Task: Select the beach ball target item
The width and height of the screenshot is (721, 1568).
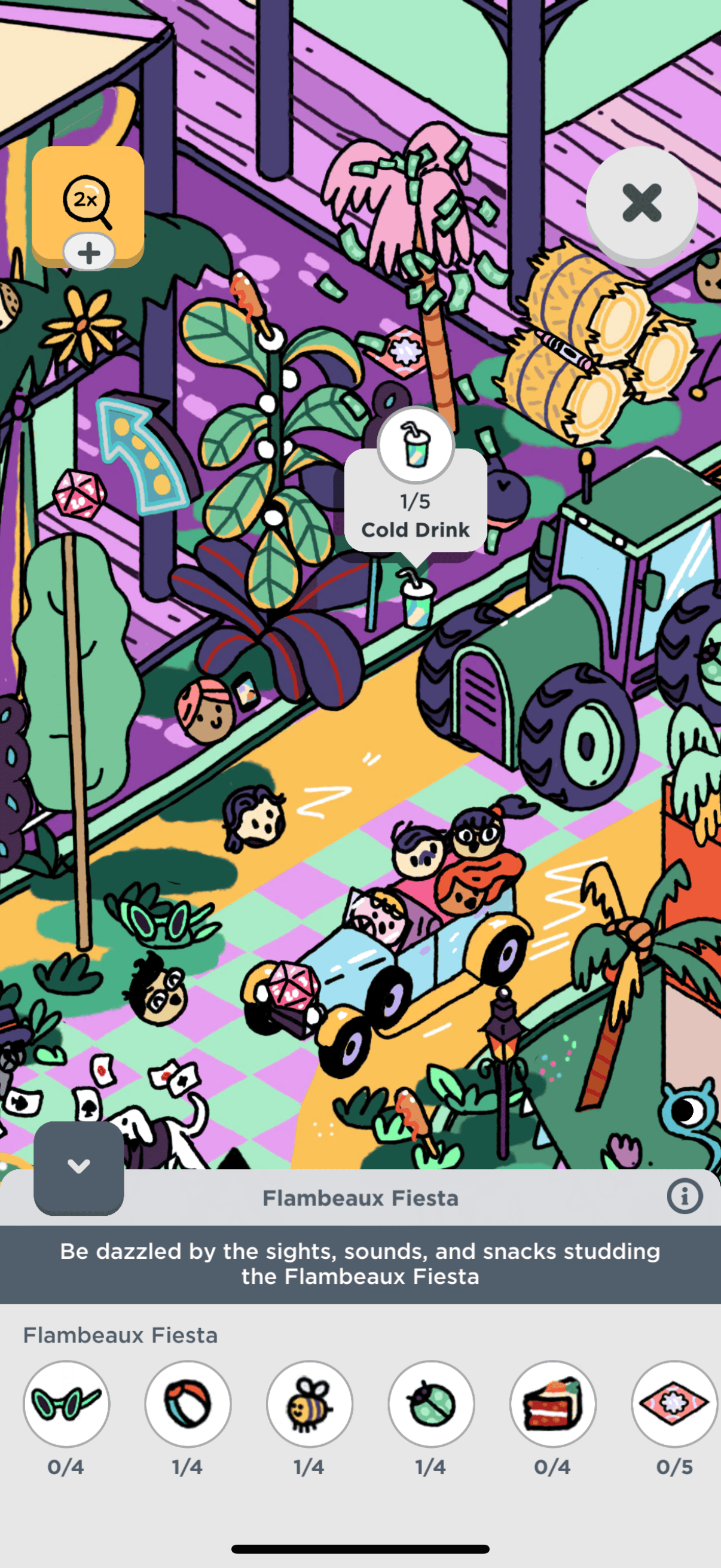Action: point(188,1402)
